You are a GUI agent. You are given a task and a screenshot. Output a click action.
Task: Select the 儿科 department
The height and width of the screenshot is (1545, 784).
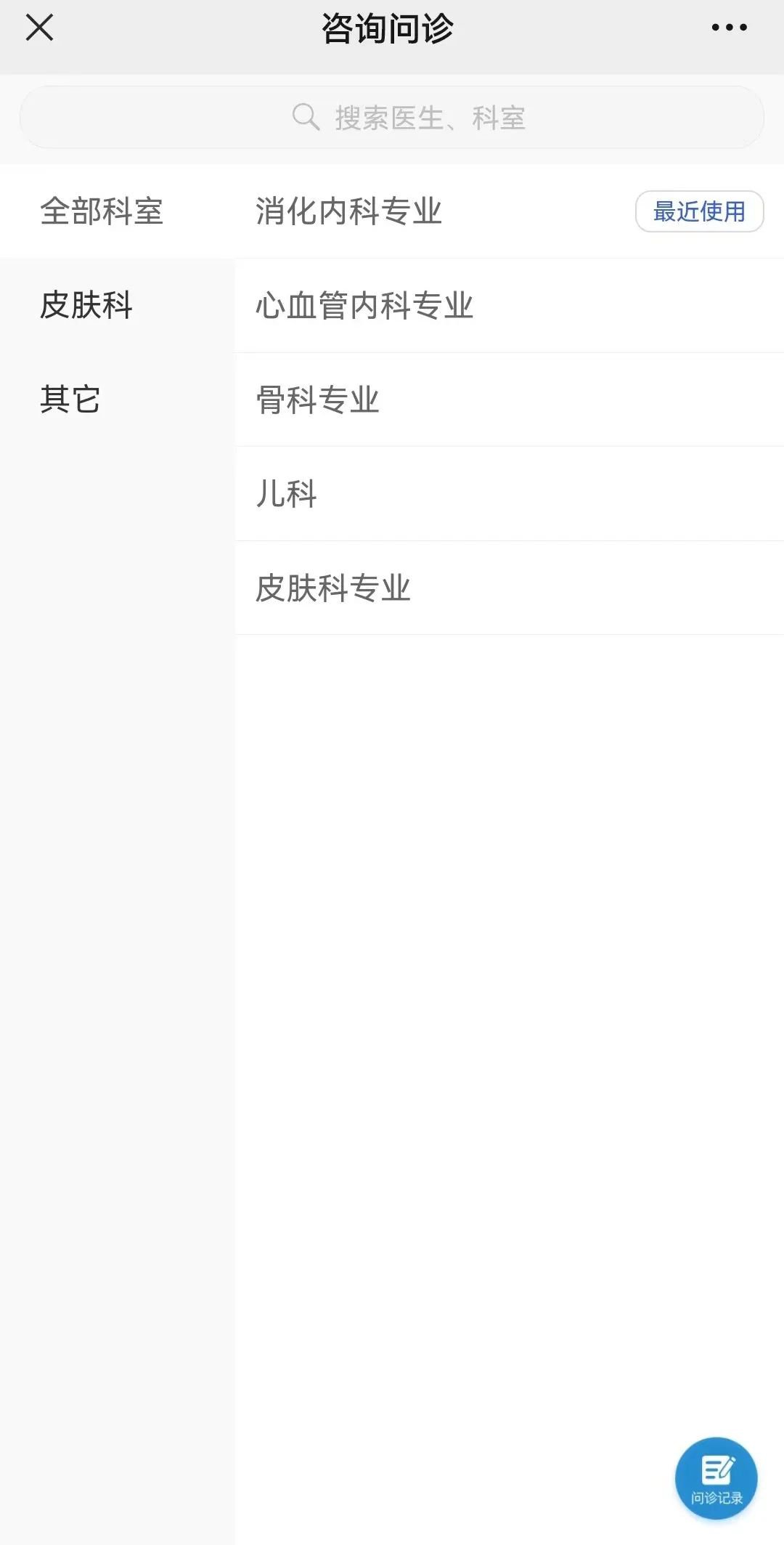pos(286,494)
